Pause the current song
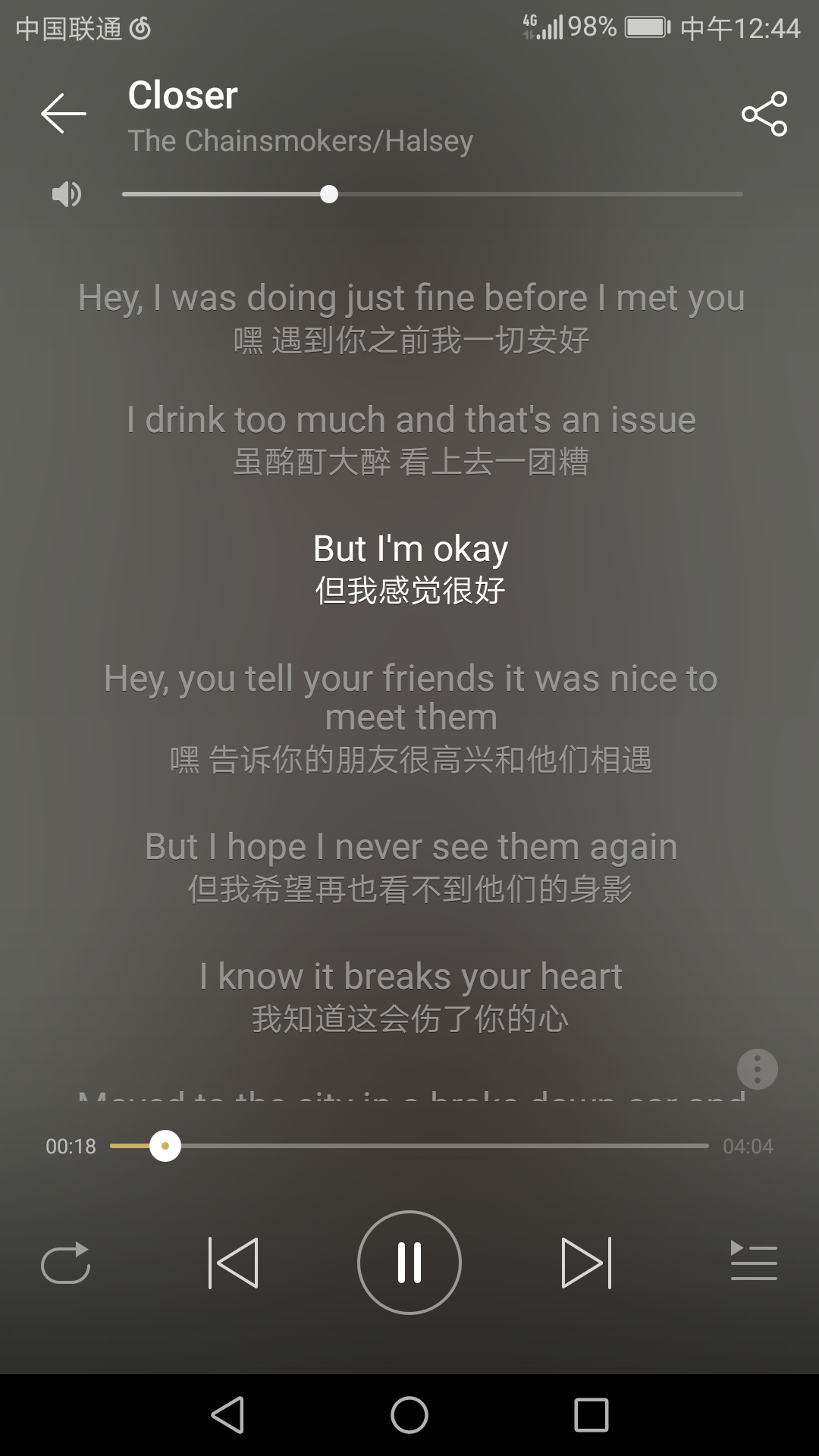Screen dimensions: 819x1456 coord(409,1263)
